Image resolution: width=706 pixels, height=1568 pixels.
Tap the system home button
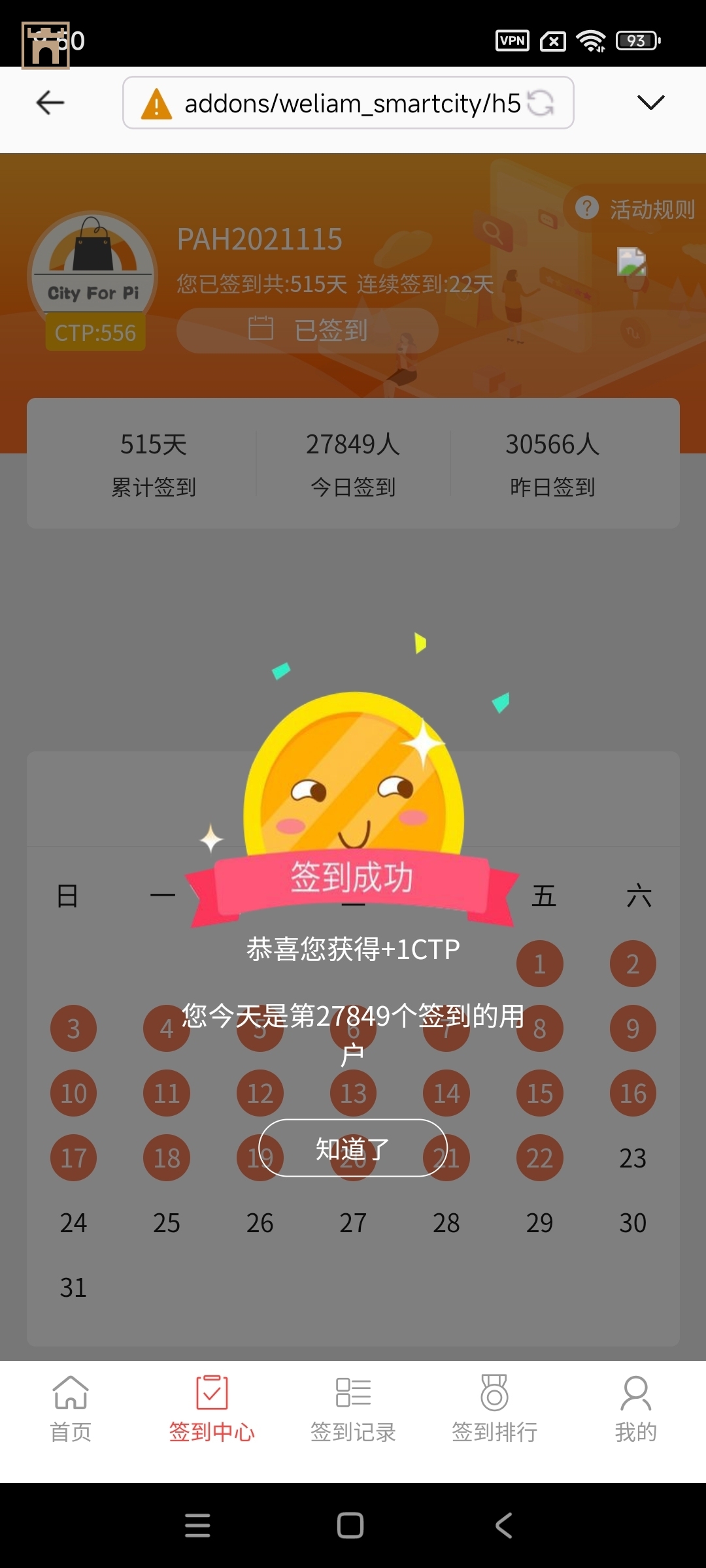350,1526
